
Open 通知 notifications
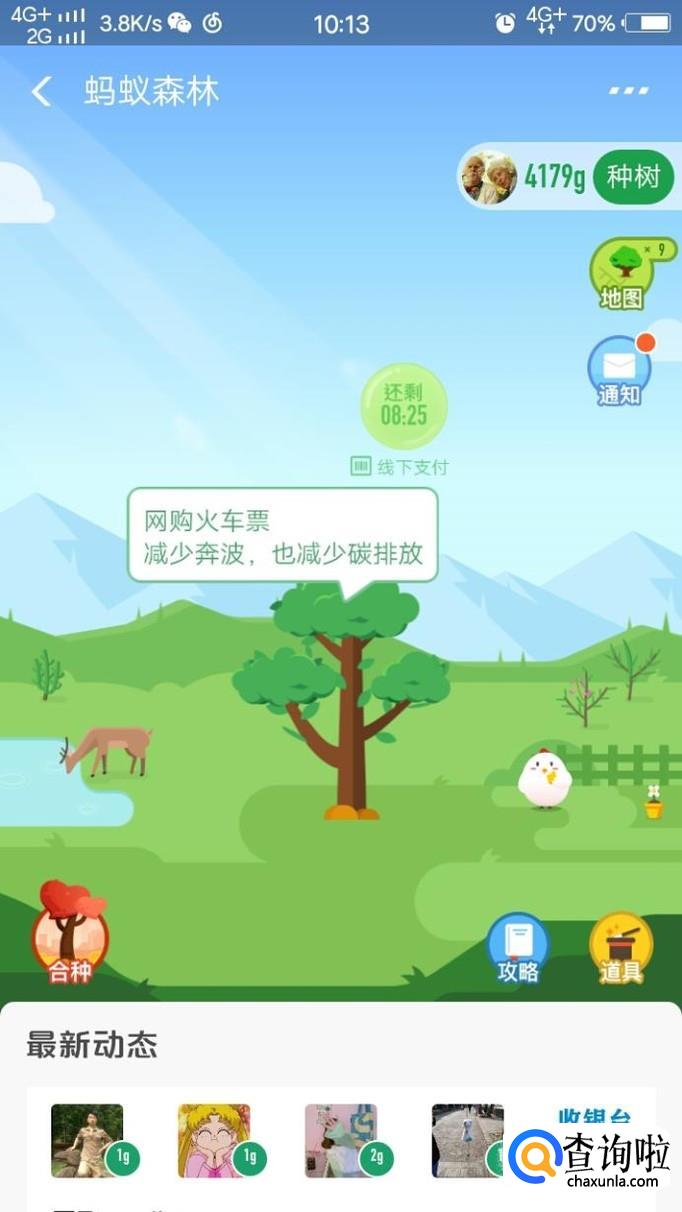pos(619,370)
